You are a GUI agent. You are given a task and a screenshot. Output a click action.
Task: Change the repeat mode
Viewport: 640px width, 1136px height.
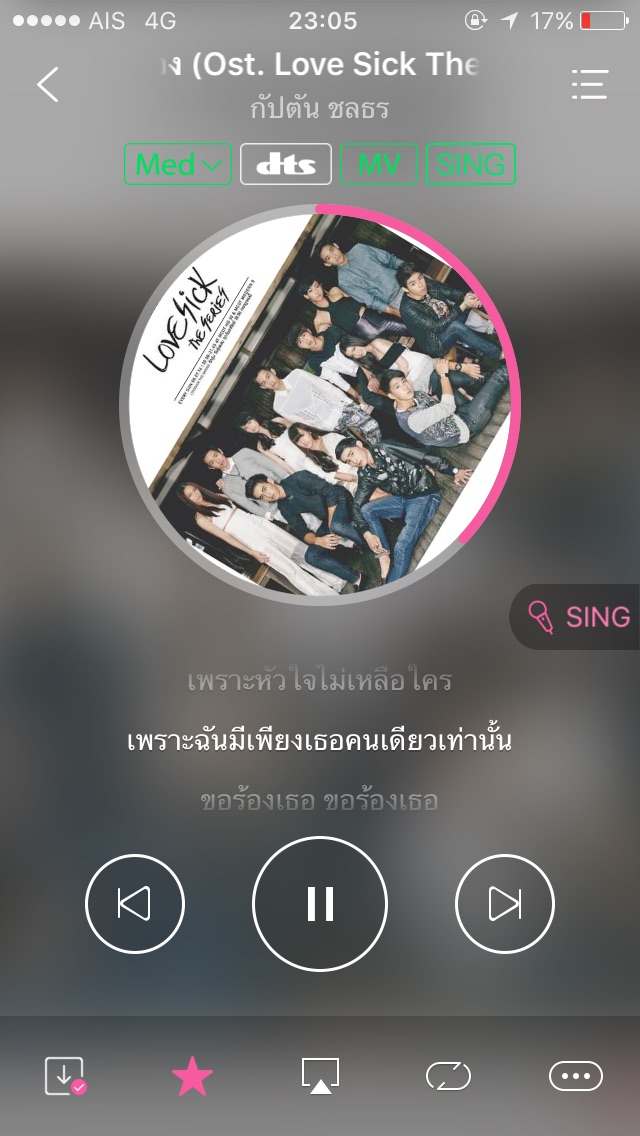(448, 1076)
